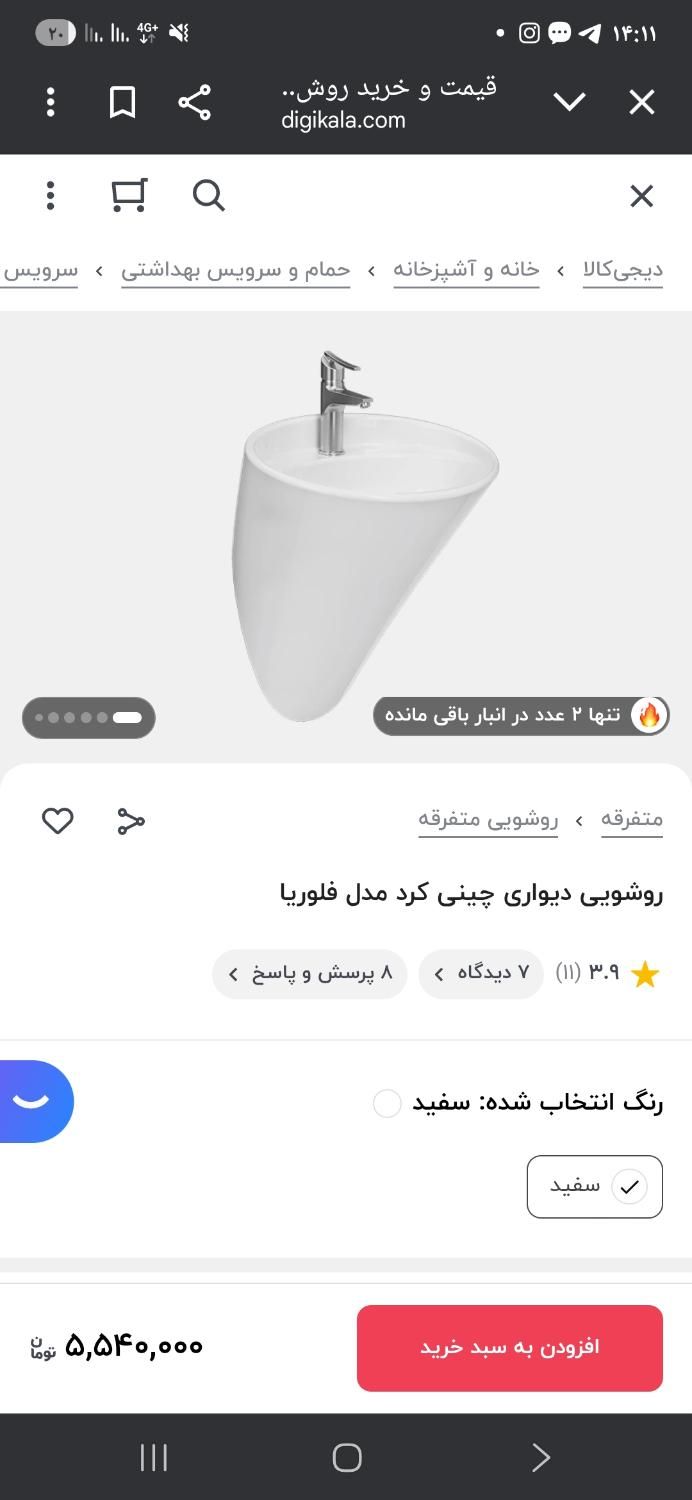692x1500 pixels.
Task: Open the حمام و سرویس بهداشتی breadcrumb
Action: 236,270
